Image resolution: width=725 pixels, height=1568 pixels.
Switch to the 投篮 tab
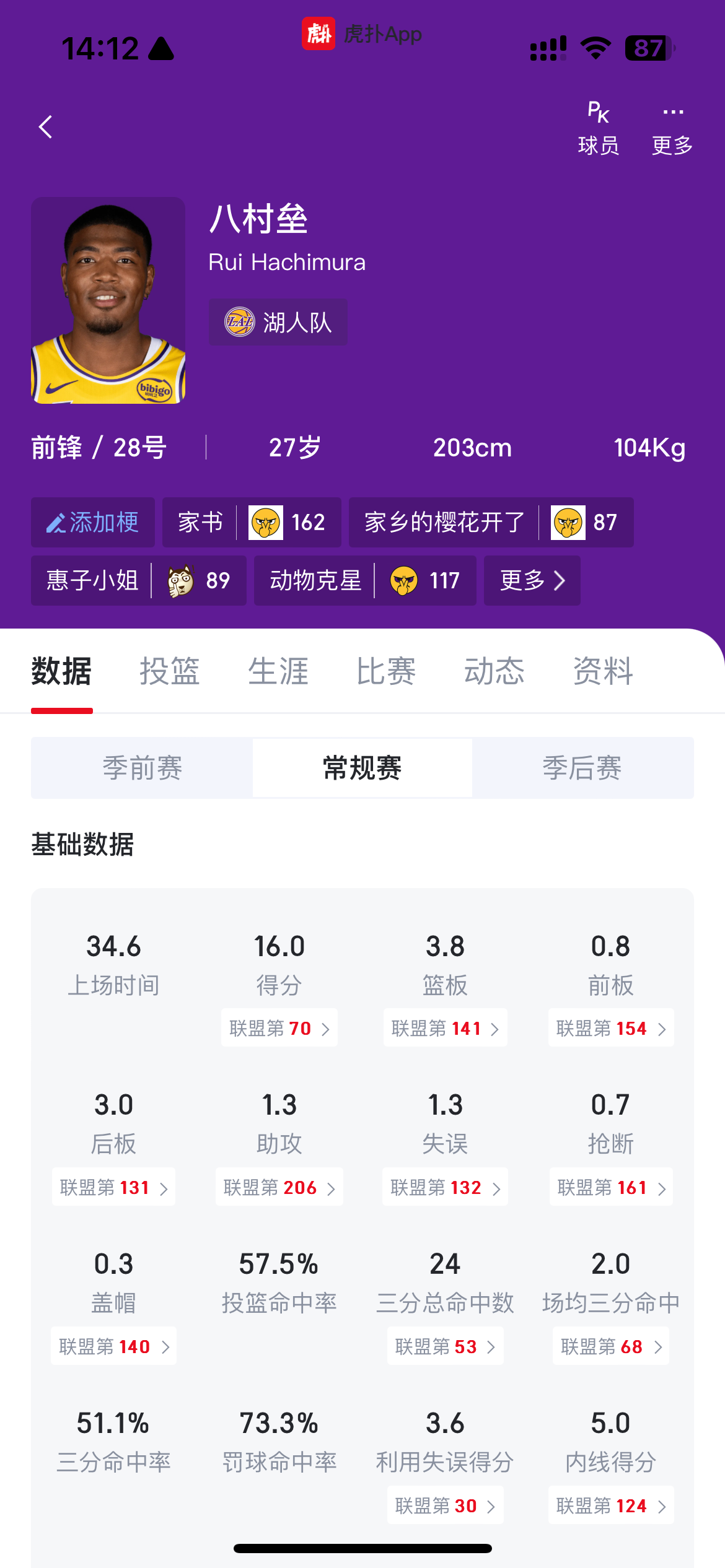click(x=170, y=671)
